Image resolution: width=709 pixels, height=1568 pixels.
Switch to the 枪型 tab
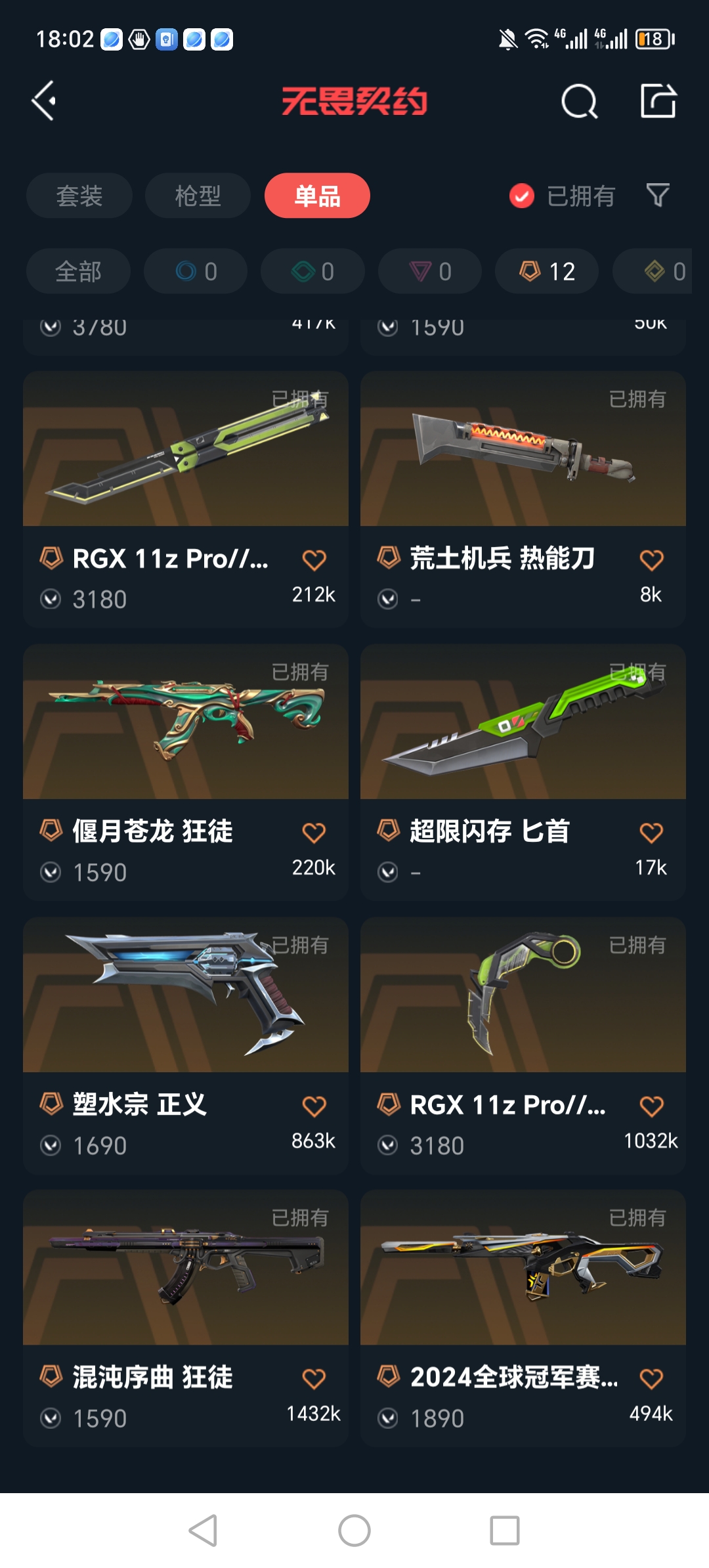pyautogui.click(x=198, y=196)
